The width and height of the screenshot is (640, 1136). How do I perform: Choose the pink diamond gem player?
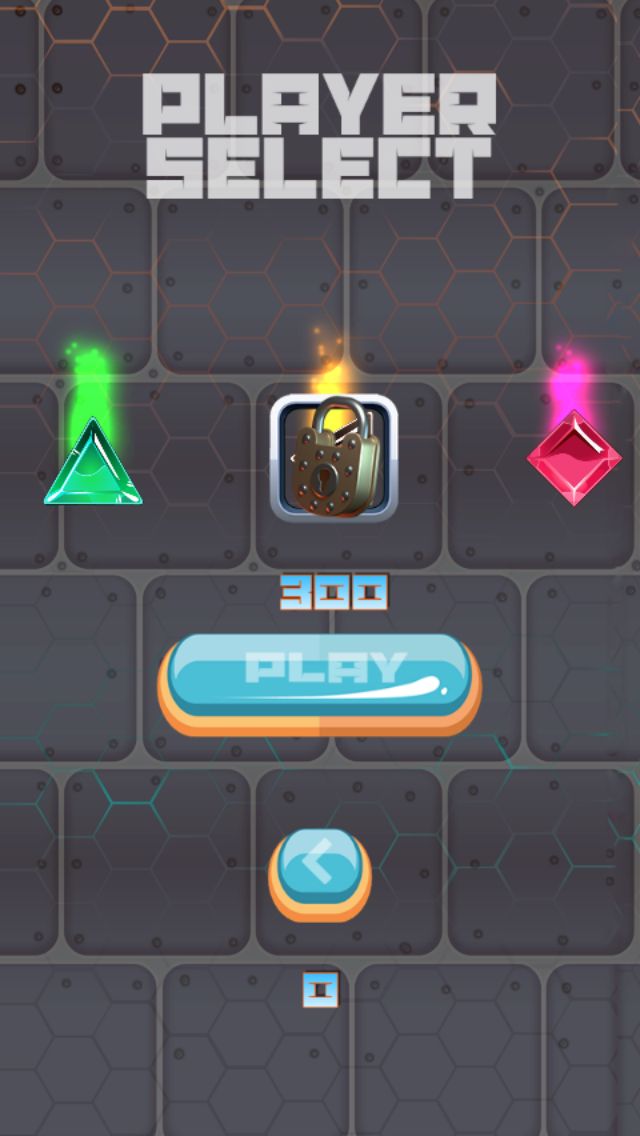point(574,458)
